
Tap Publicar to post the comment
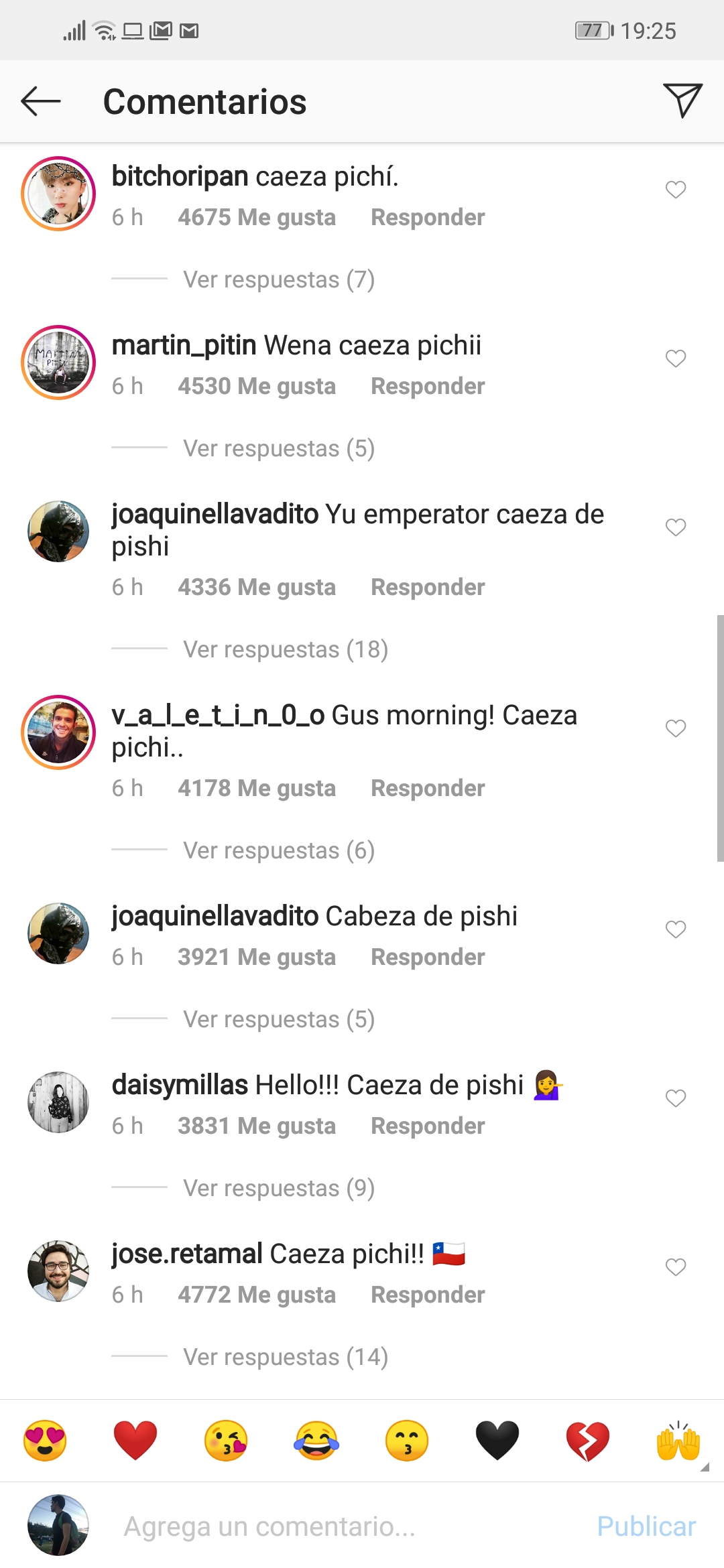point(646,1526)
